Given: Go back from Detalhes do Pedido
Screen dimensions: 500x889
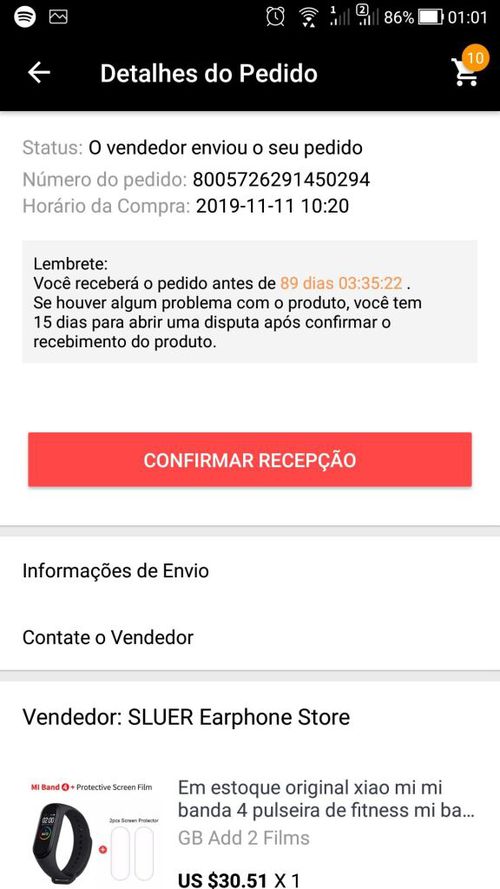Looking at the screenshot, I should tap(39, 73).
